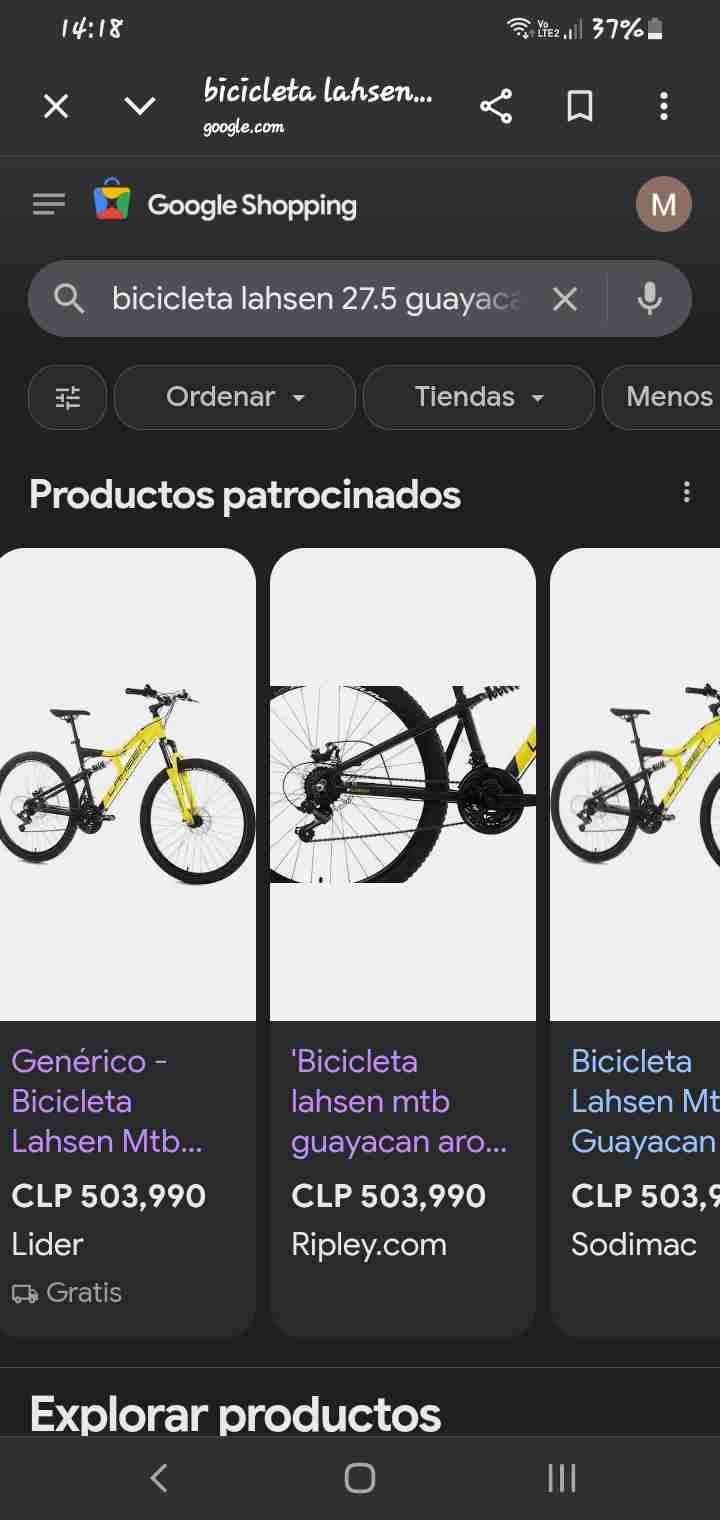Tap your profile avatar M
The image size is (720, 1520).
(663, 203)
